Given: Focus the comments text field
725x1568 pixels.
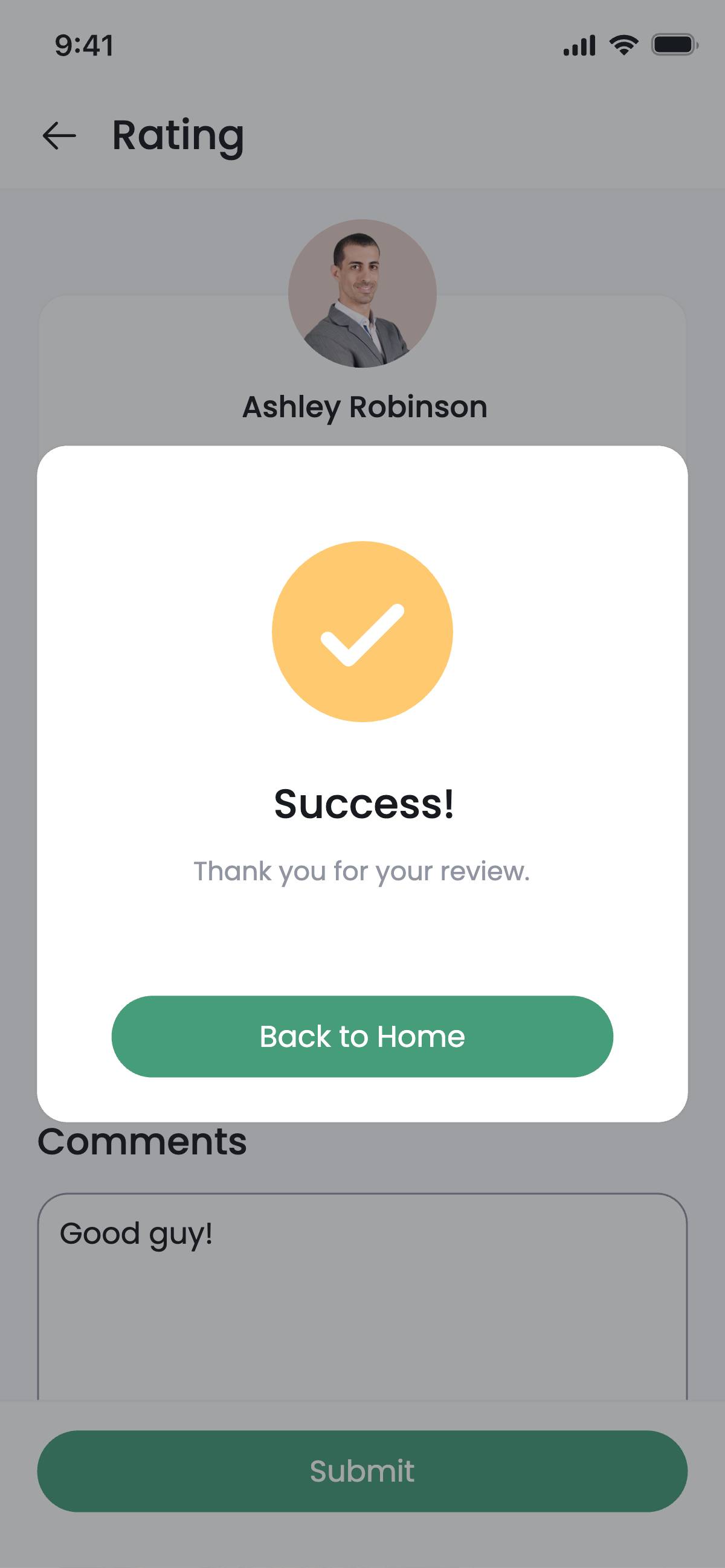Looking at the screenshot, I should (x=362, y=1296).
